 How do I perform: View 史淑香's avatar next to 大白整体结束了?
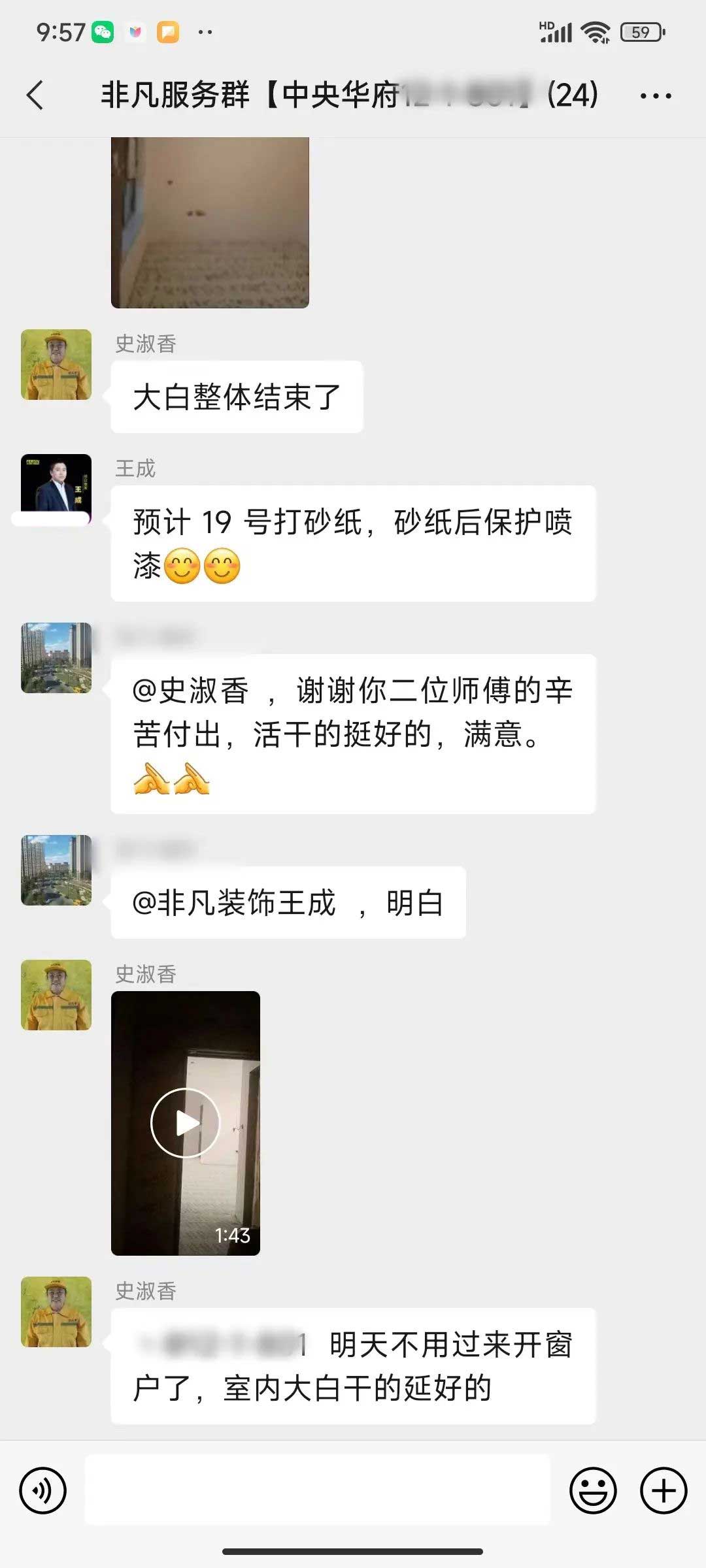click(x=56, y=365)
